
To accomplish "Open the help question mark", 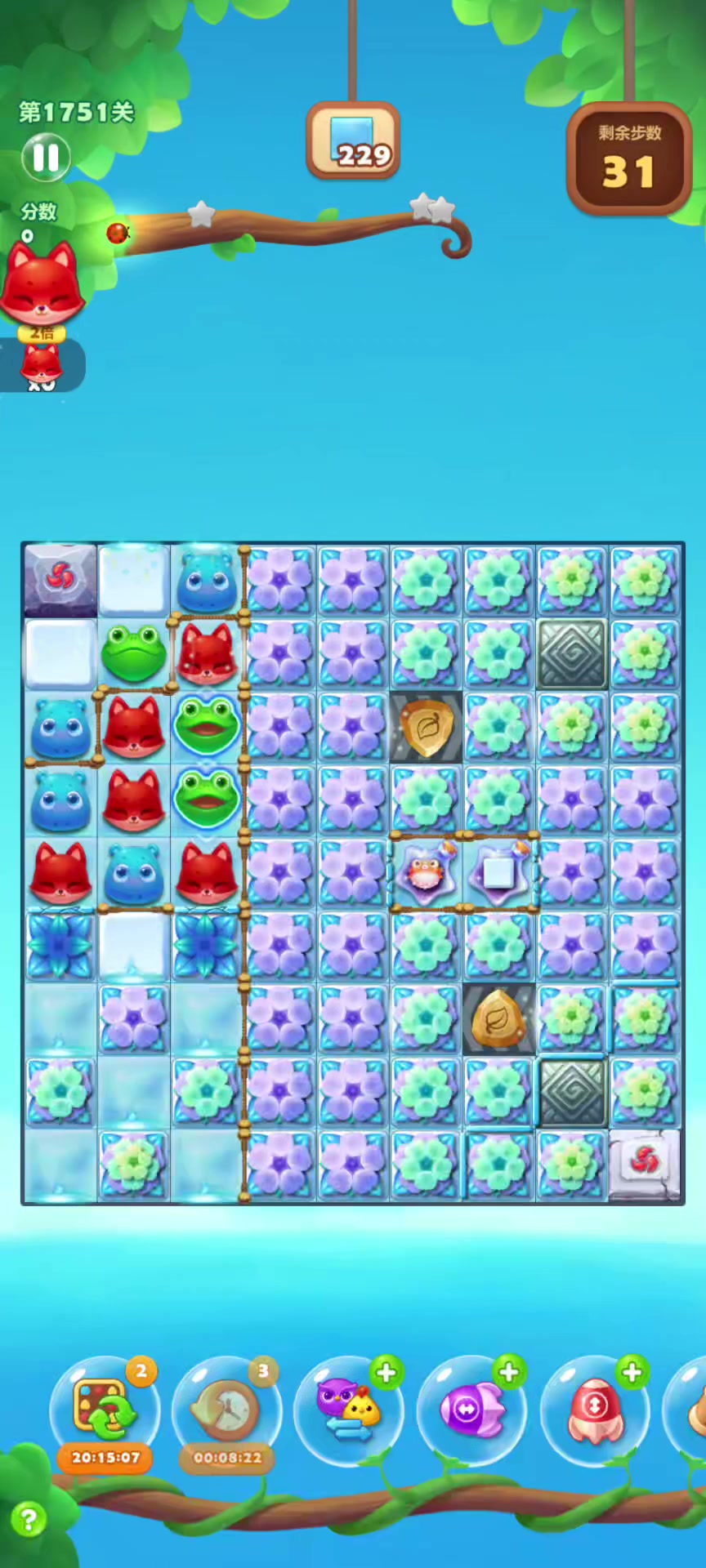I will pos(29,1521).
